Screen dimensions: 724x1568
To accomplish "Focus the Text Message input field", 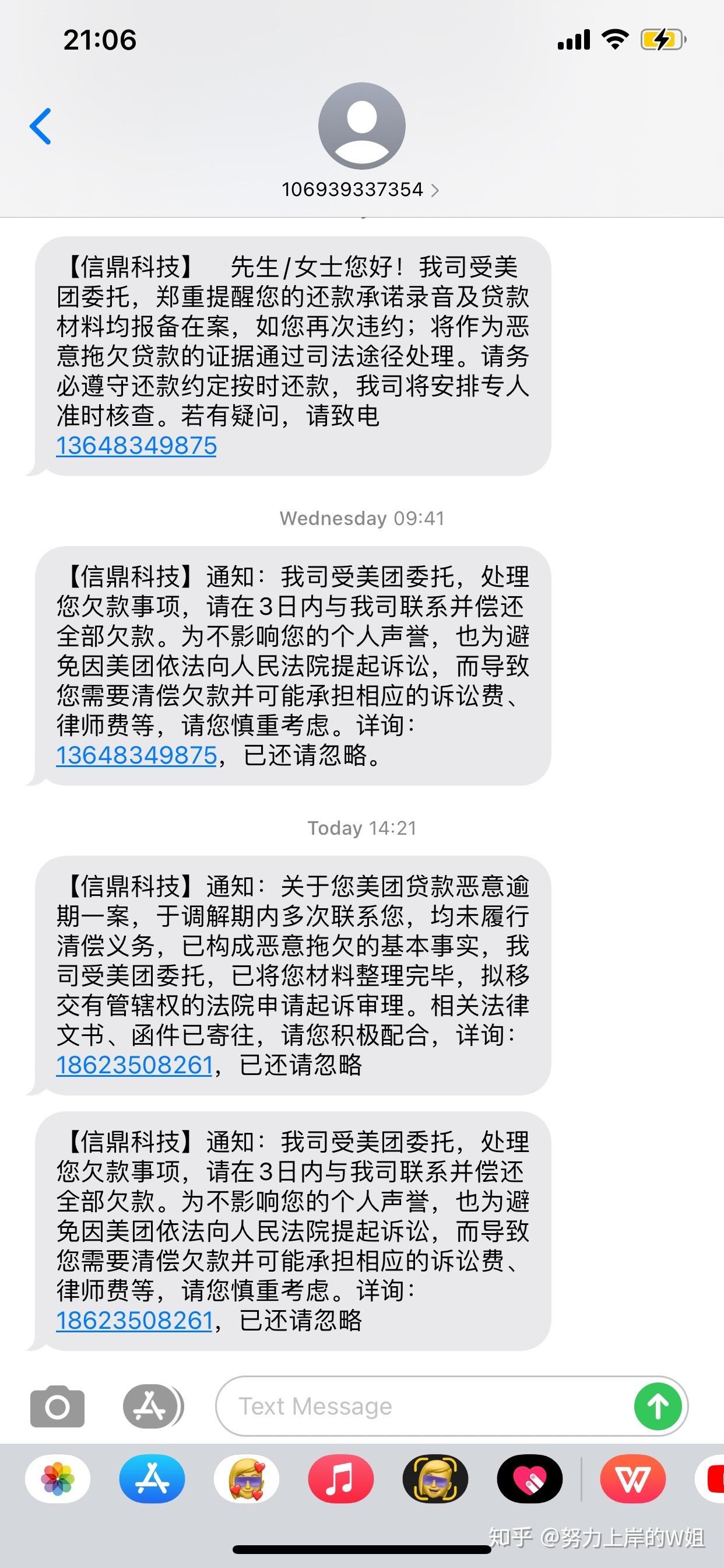I will click(x=423, y=1406).
